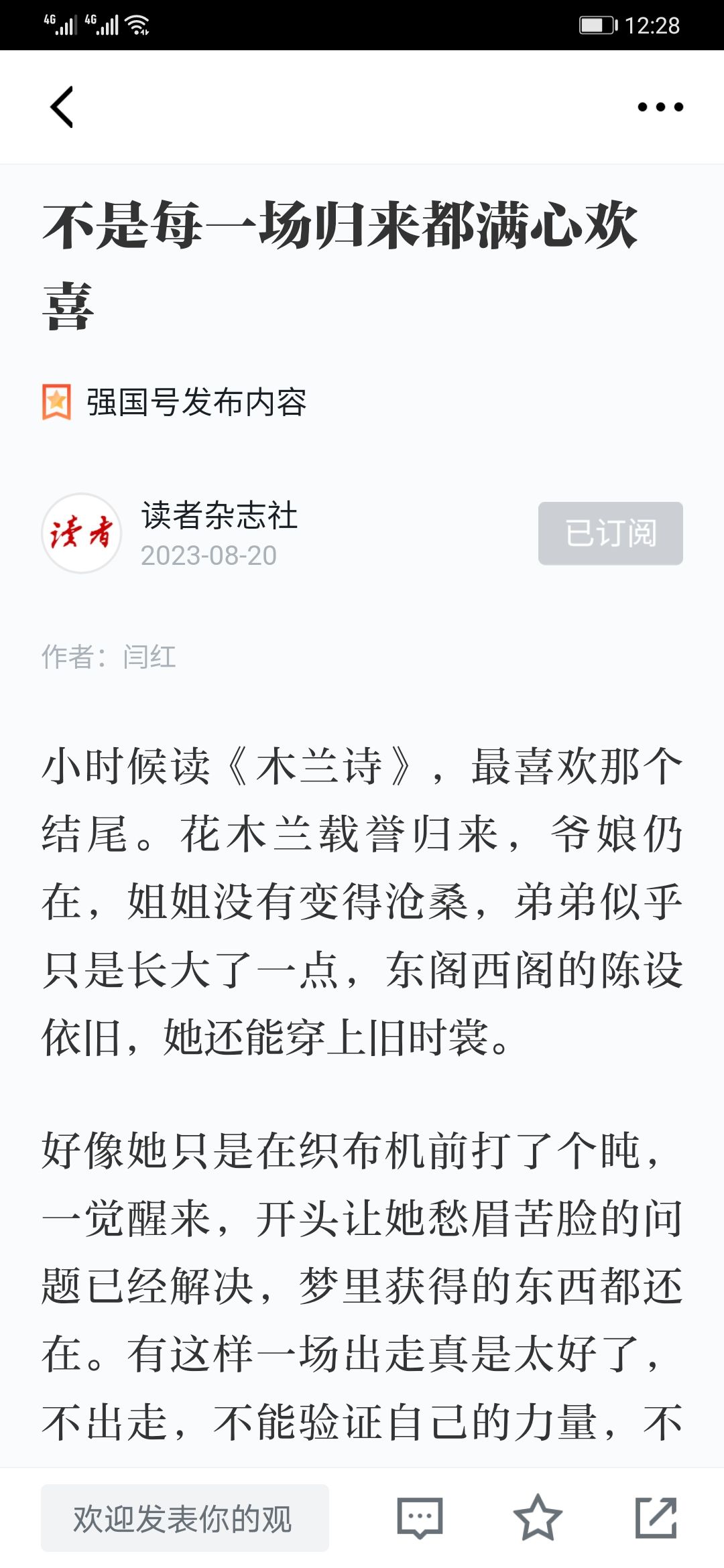The width and height of the screenshot is (724, 1568).
Task: Open the 读者杂志社 publisher profile avatar
Action: coord(82,533)
